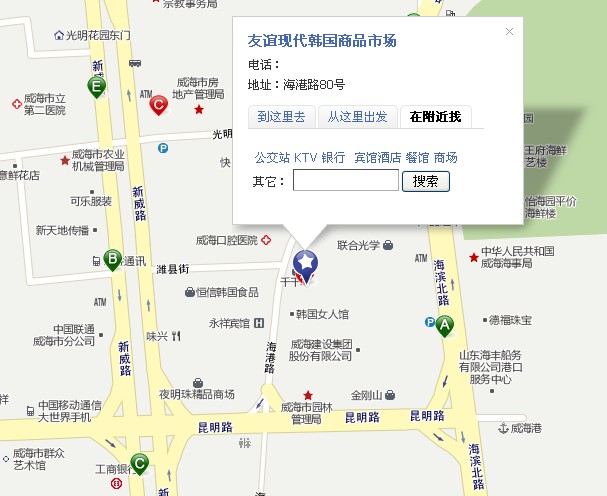Open the 友谊现代韩国商品市场 title link

tap(322, 41)
